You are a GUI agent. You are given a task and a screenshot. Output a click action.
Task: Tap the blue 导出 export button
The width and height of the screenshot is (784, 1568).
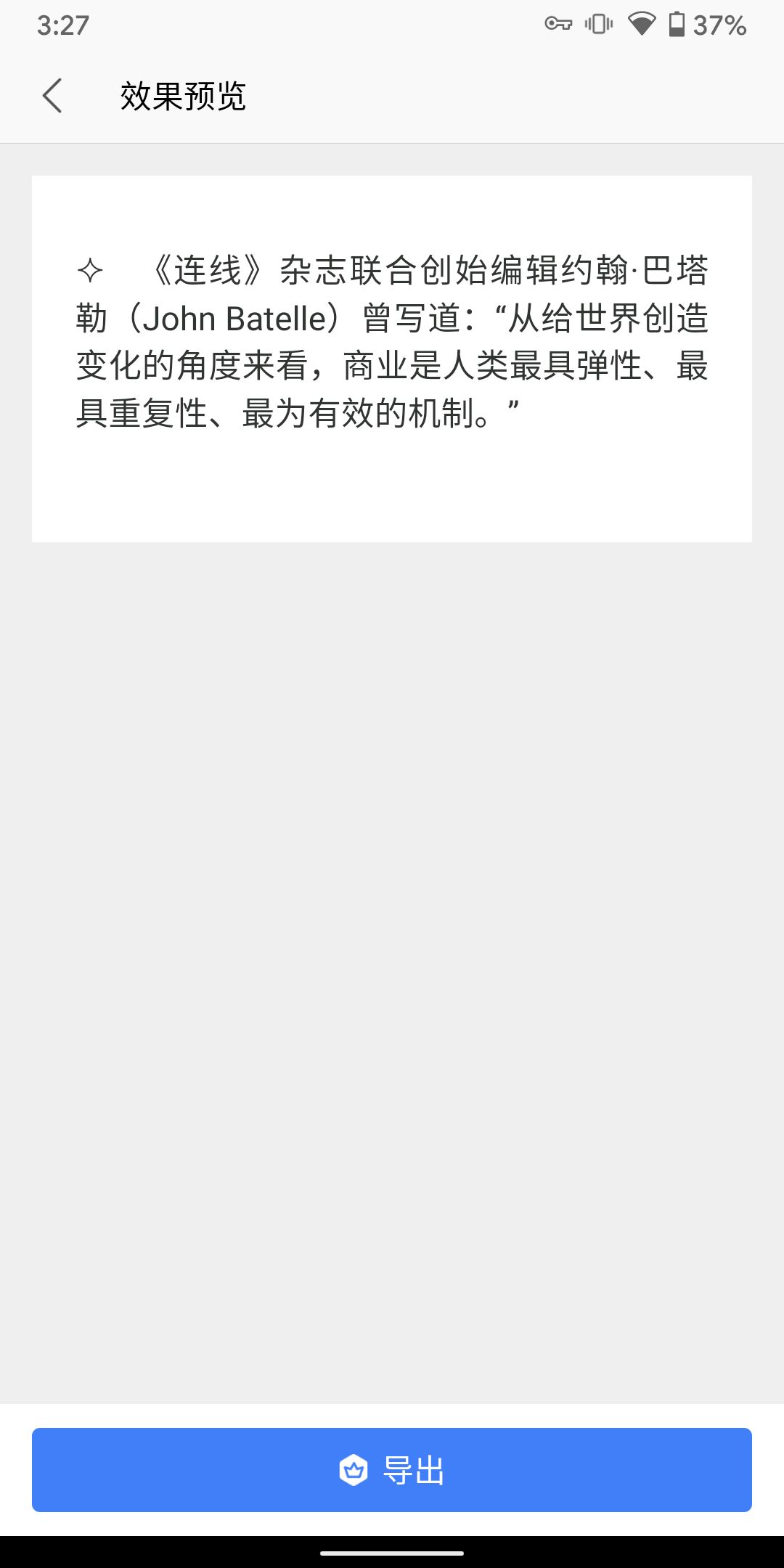point(392,1470)
